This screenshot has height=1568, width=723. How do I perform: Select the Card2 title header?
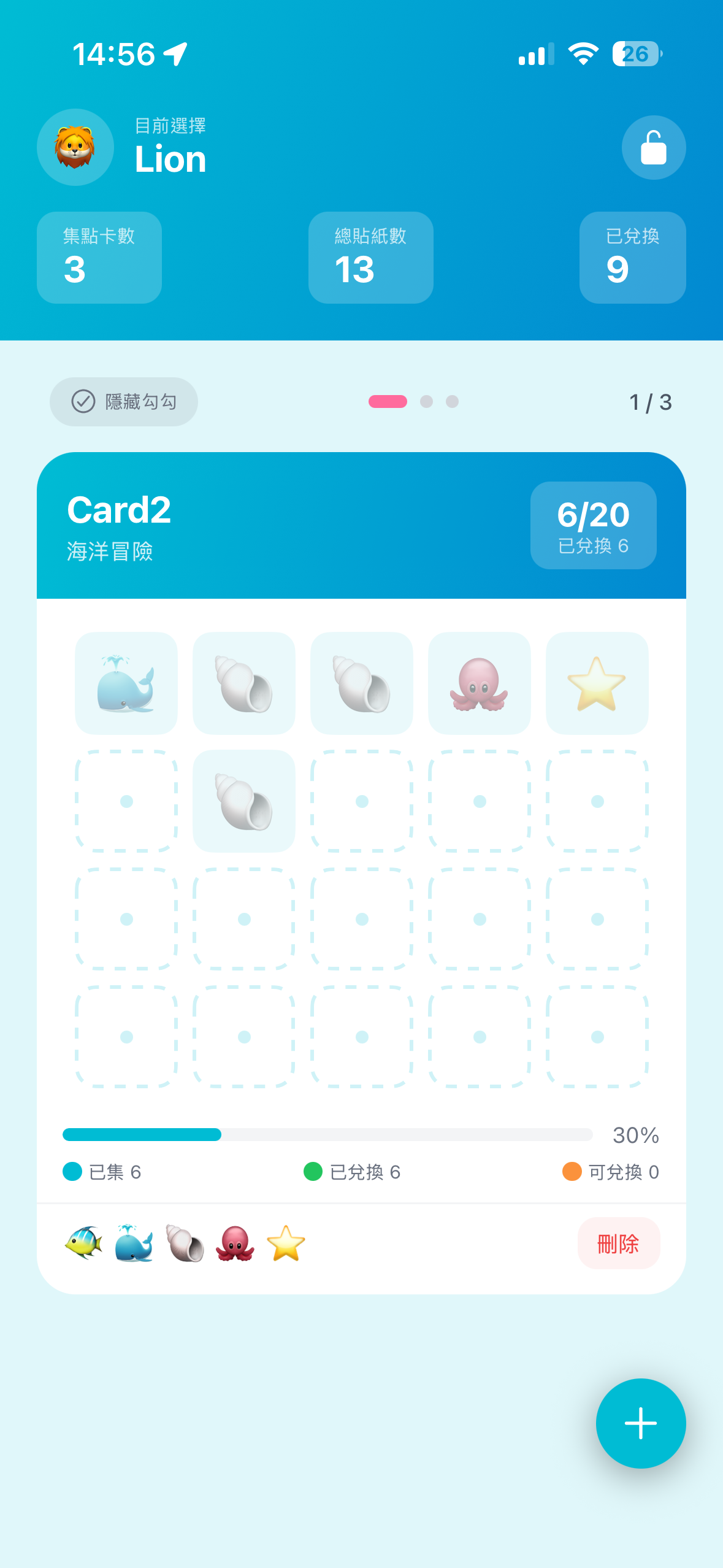click(x=119, y=510)
